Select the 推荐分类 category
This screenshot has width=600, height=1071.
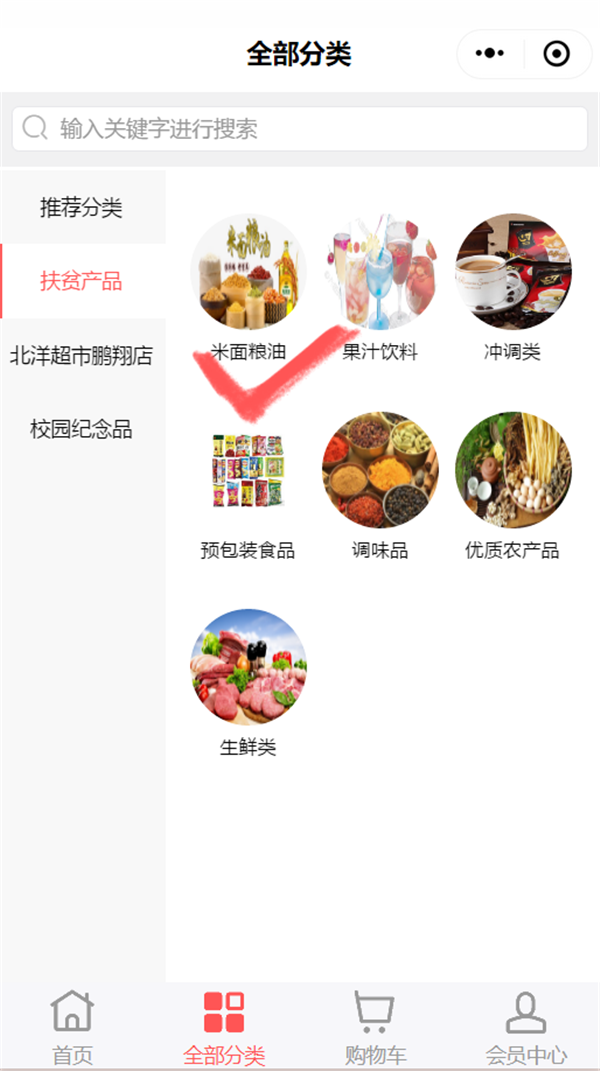coord(82,208)
